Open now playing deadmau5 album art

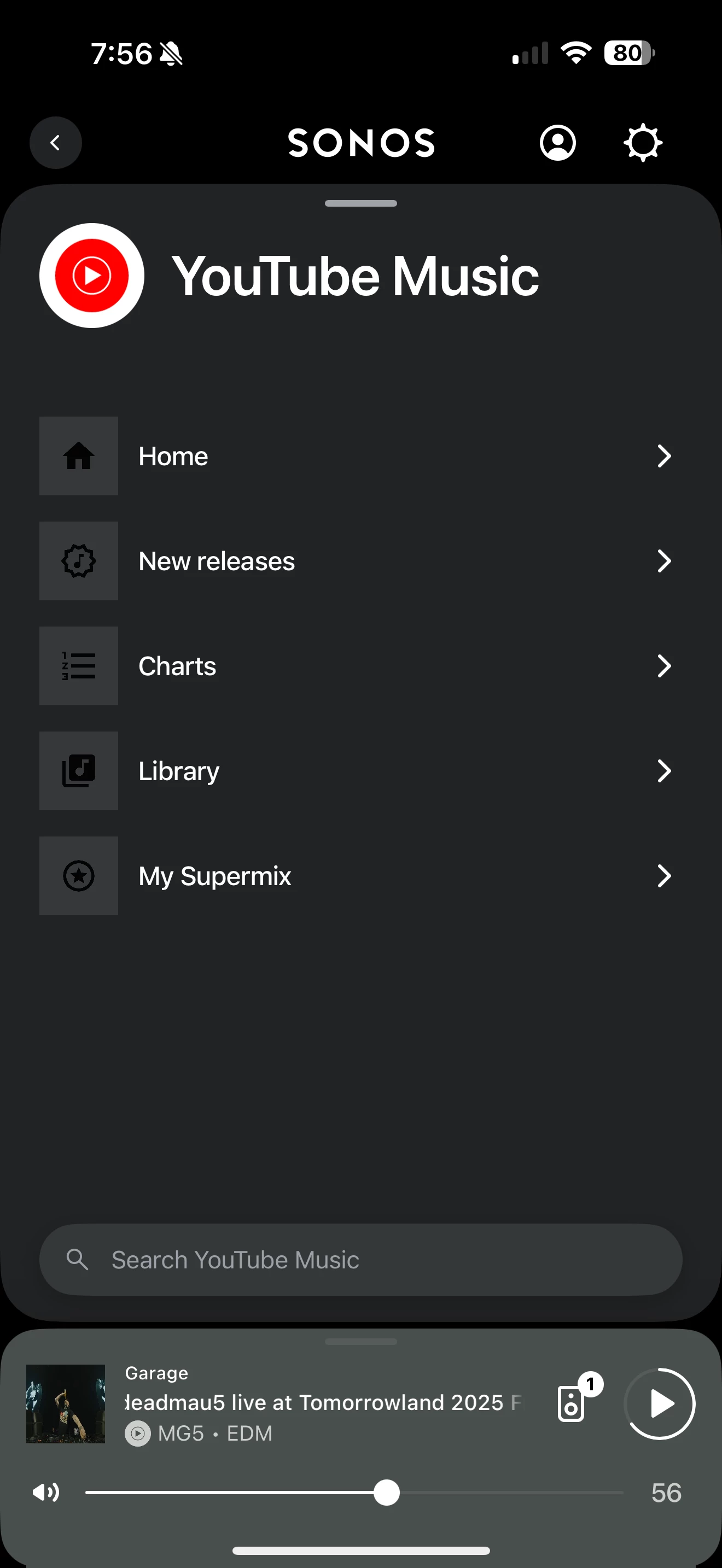pyautogui.click(x=66, y=1403)
